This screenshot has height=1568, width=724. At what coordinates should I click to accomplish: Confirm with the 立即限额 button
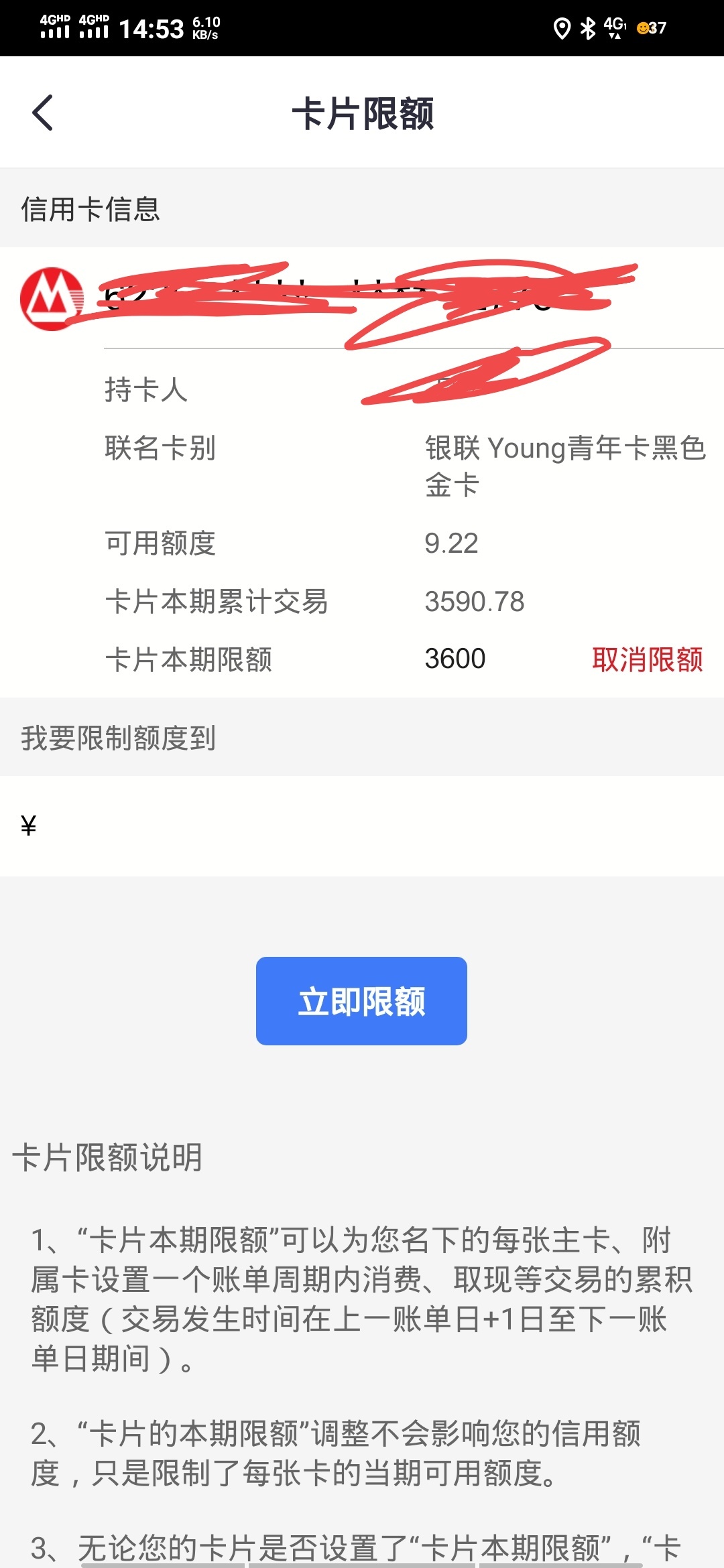pos(361,1001)
